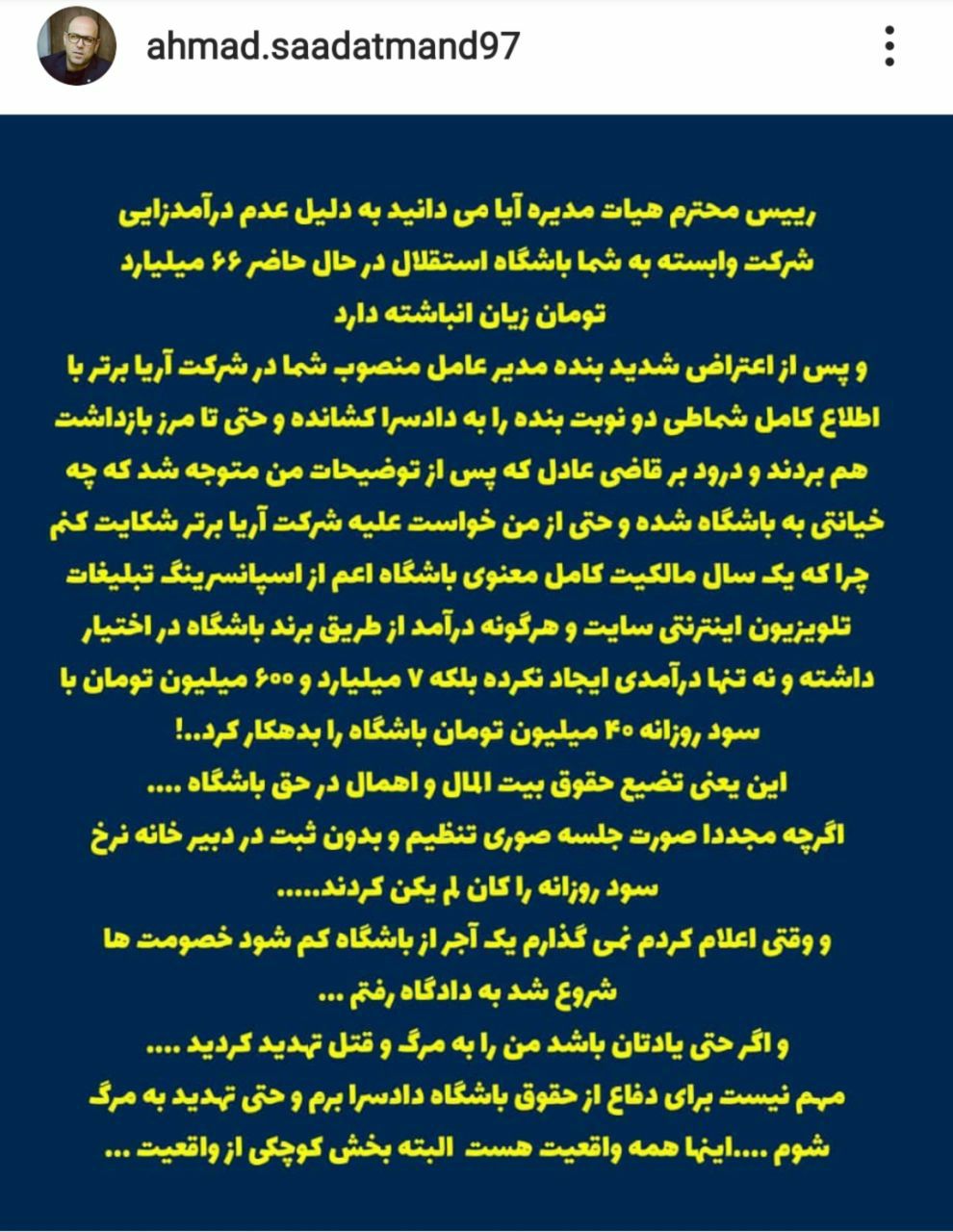Screen dimensions: 953x1232
Task: Tap the profile picture of ahmad.saadatmand97
Action: pyautogui.click(x=77, y=46)
